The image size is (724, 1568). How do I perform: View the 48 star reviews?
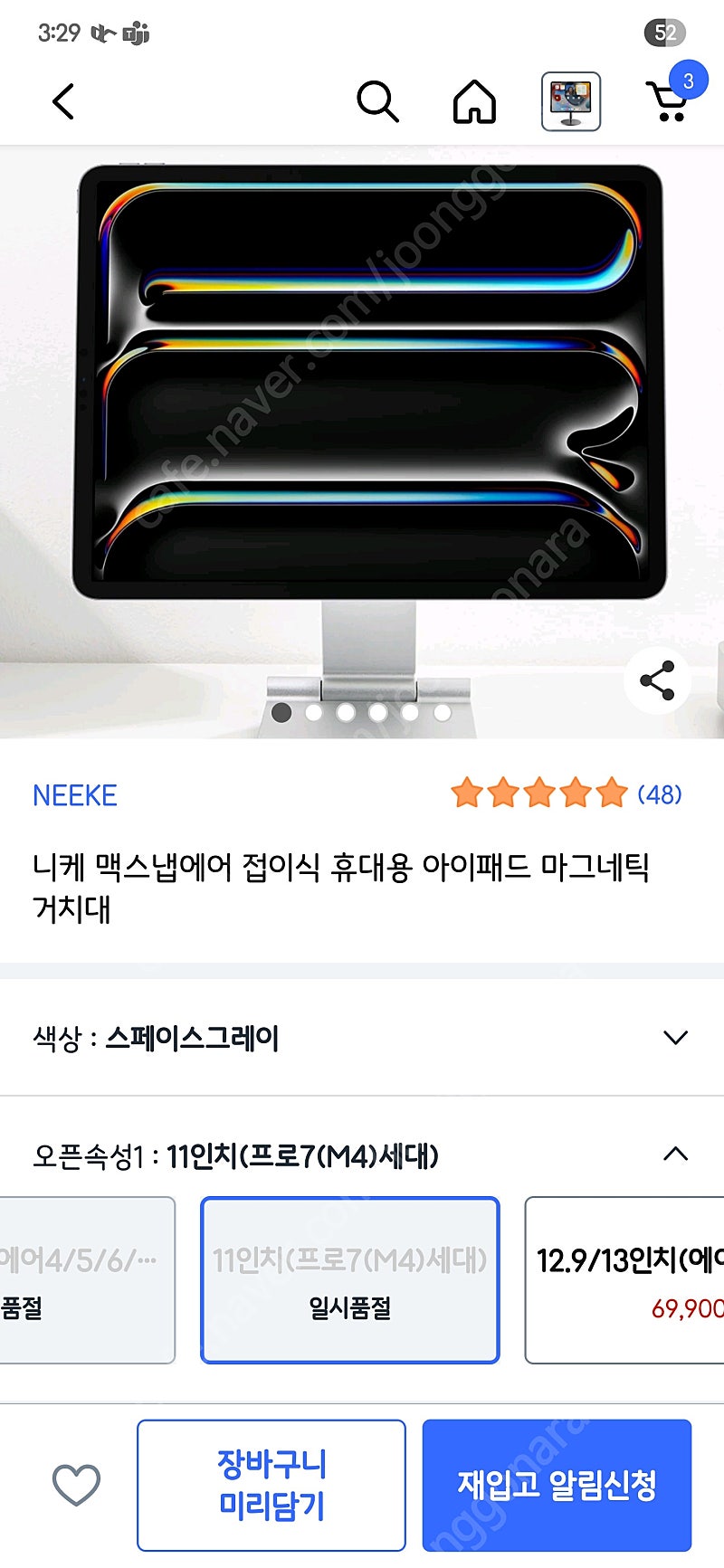click(567, 794)
